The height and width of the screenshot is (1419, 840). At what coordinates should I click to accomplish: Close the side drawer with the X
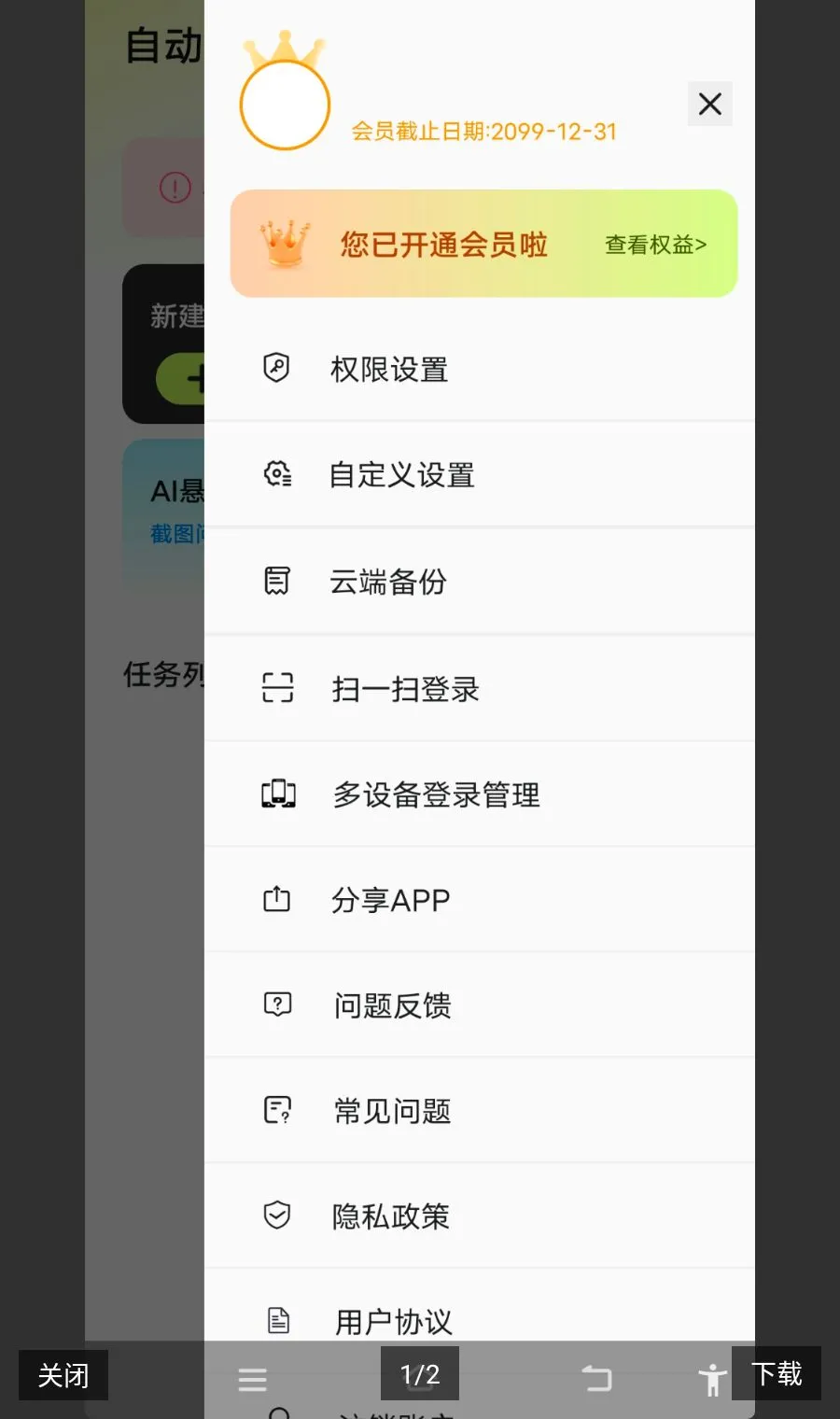710,104
